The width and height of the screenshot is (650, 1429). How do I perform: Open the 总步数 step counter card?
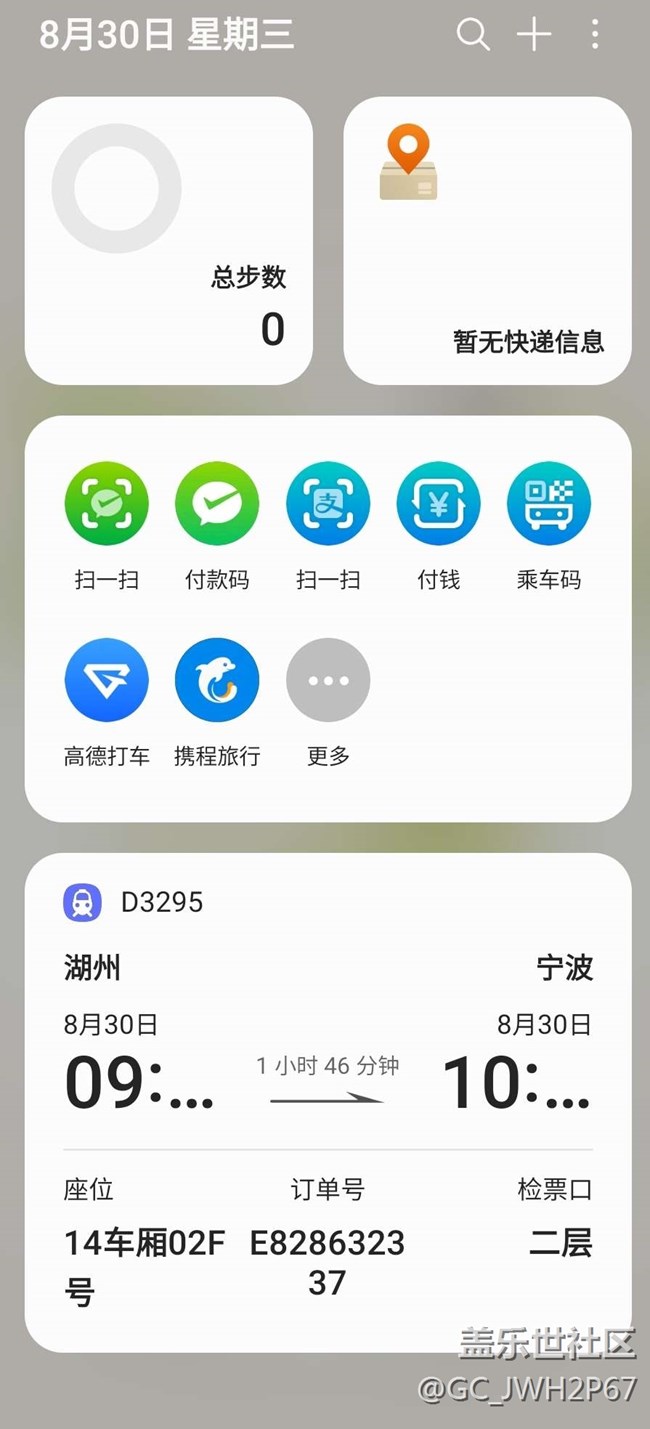(169, 241)
